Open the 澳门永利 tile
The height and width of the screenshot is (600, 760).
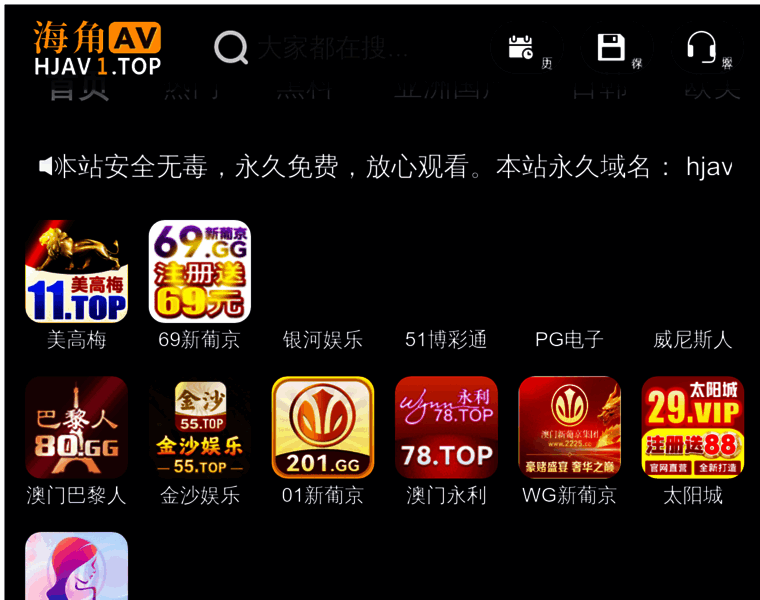pyautogui.click(x=446, y=428)
